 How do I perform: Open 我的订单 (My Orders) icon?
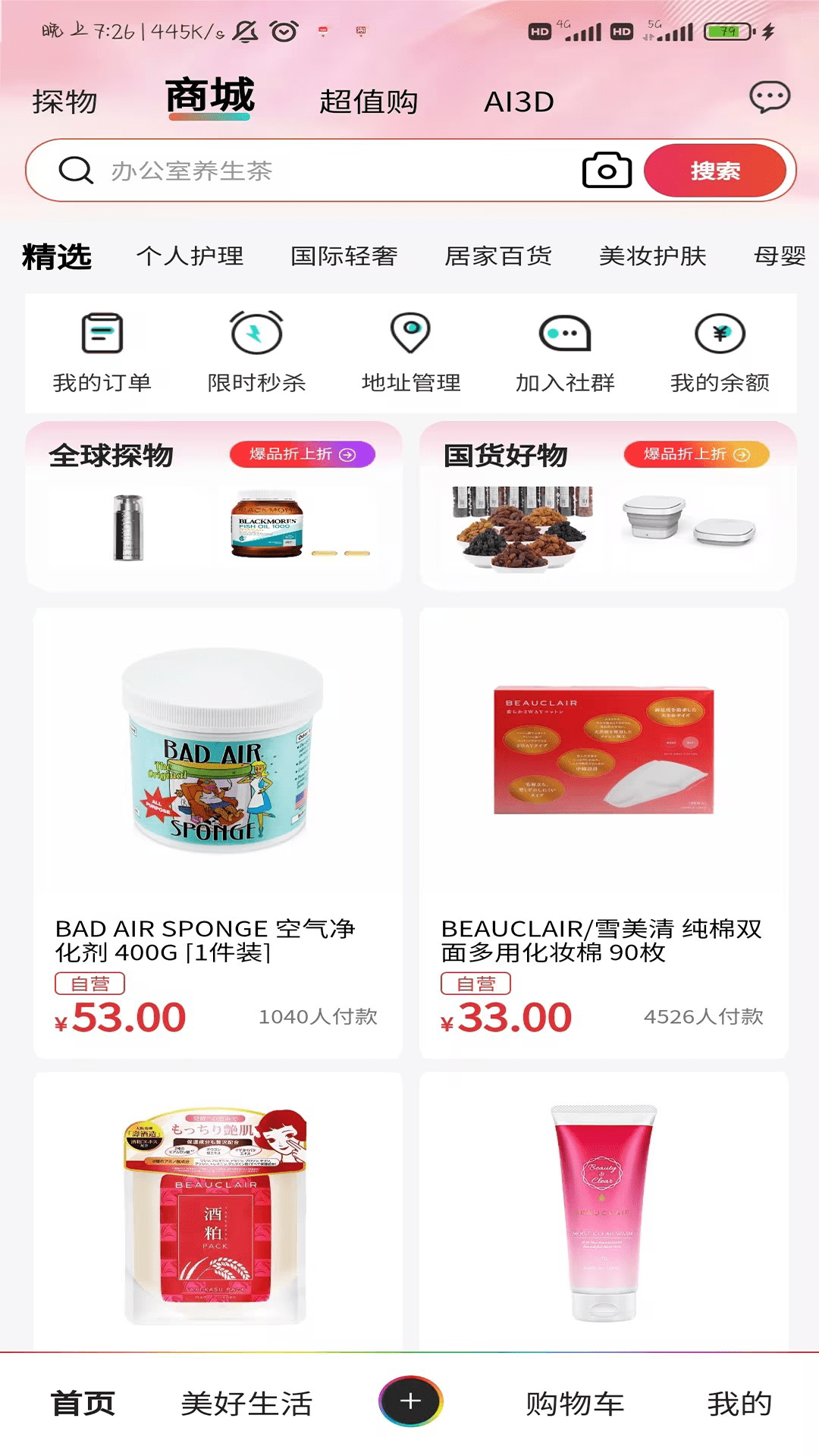(101, 349)
